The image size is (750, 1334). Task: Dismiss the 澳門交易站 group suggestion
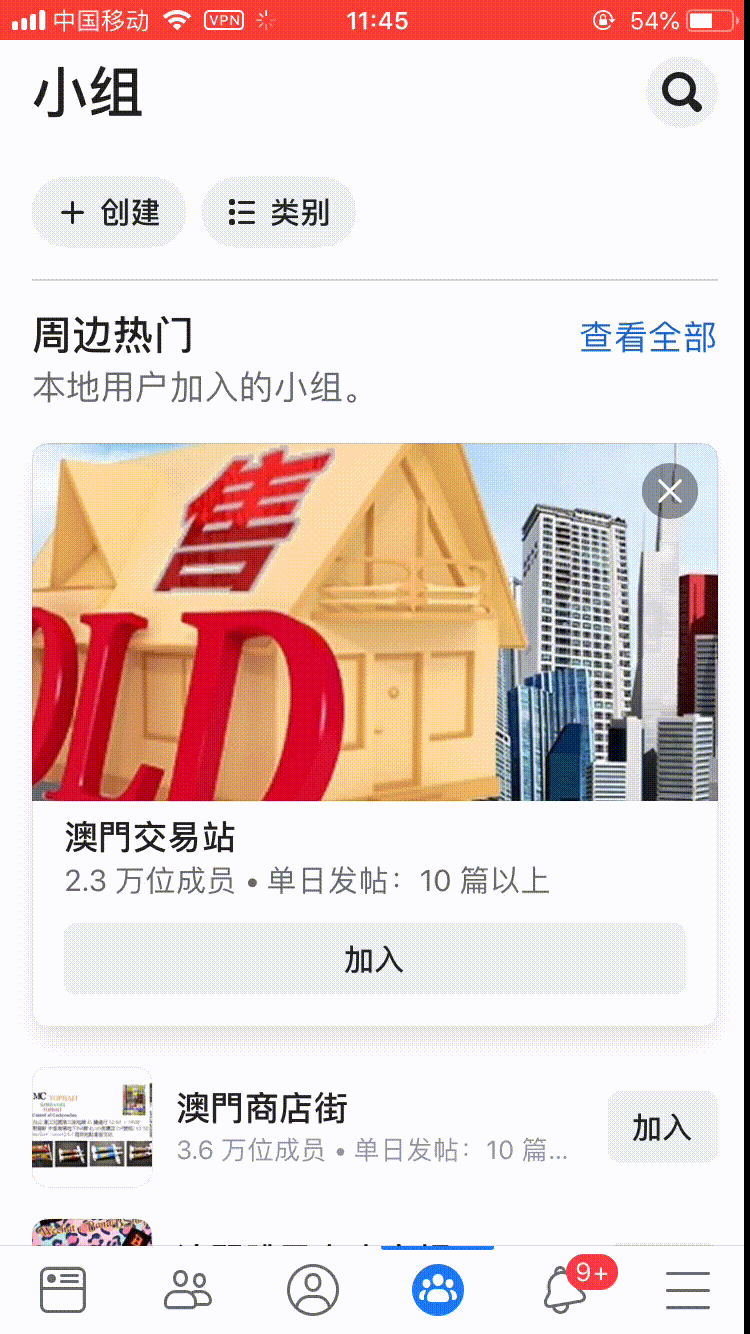coord(669,491)
